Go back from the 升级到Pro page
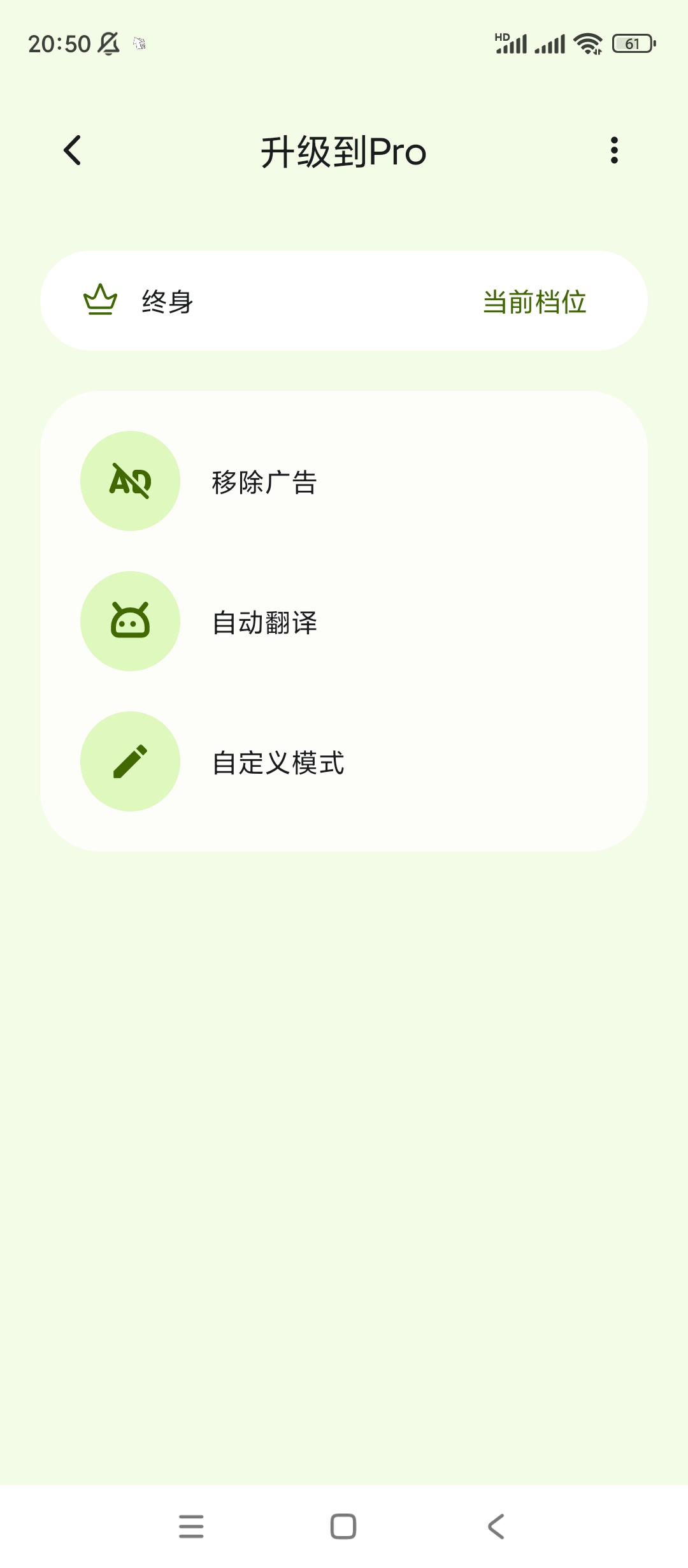The image size is (688, 1568). click(x=73, y=150)
